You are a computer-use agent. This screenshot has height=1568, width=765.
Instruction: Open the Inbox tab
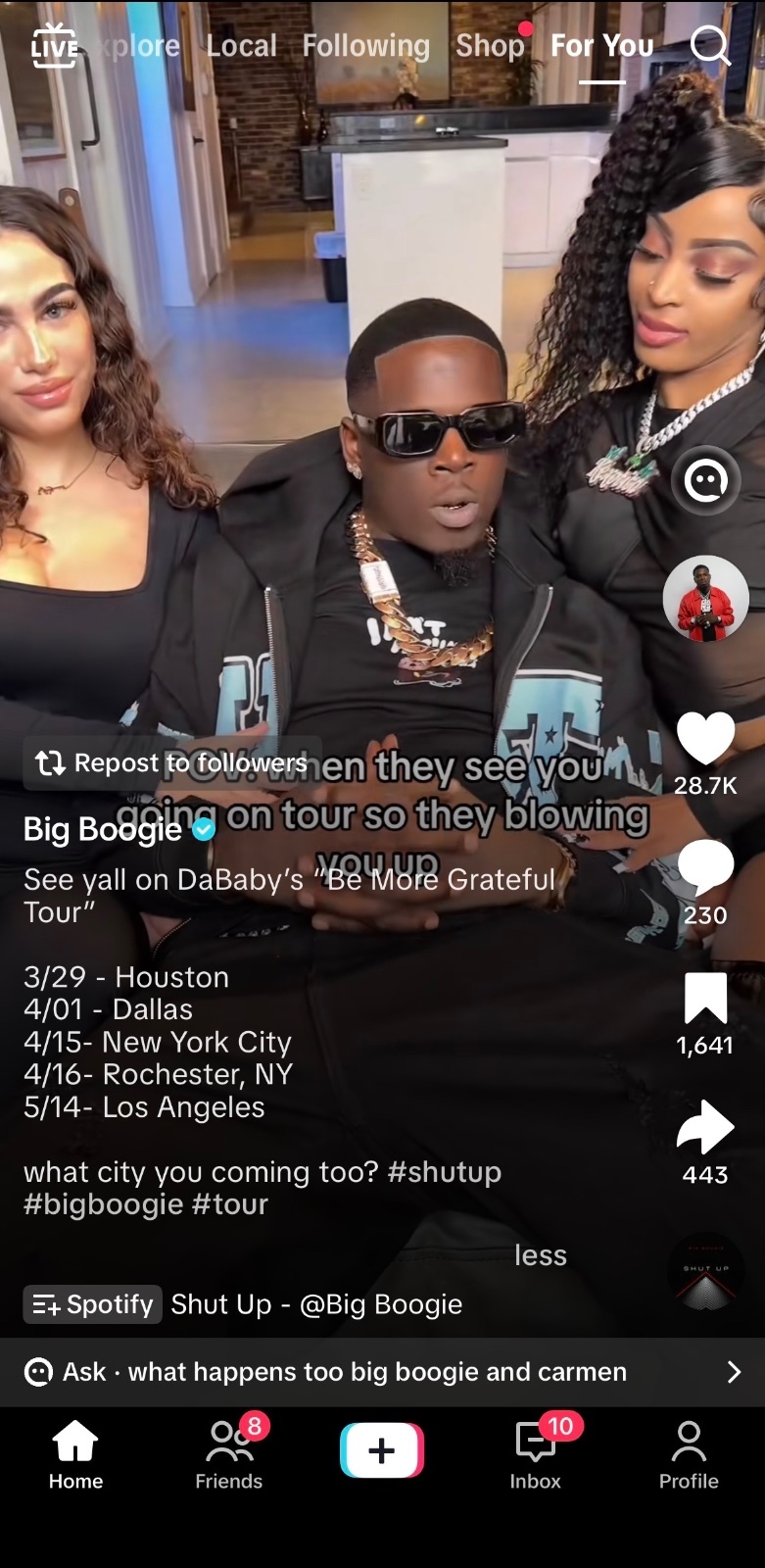(536, 1452)
